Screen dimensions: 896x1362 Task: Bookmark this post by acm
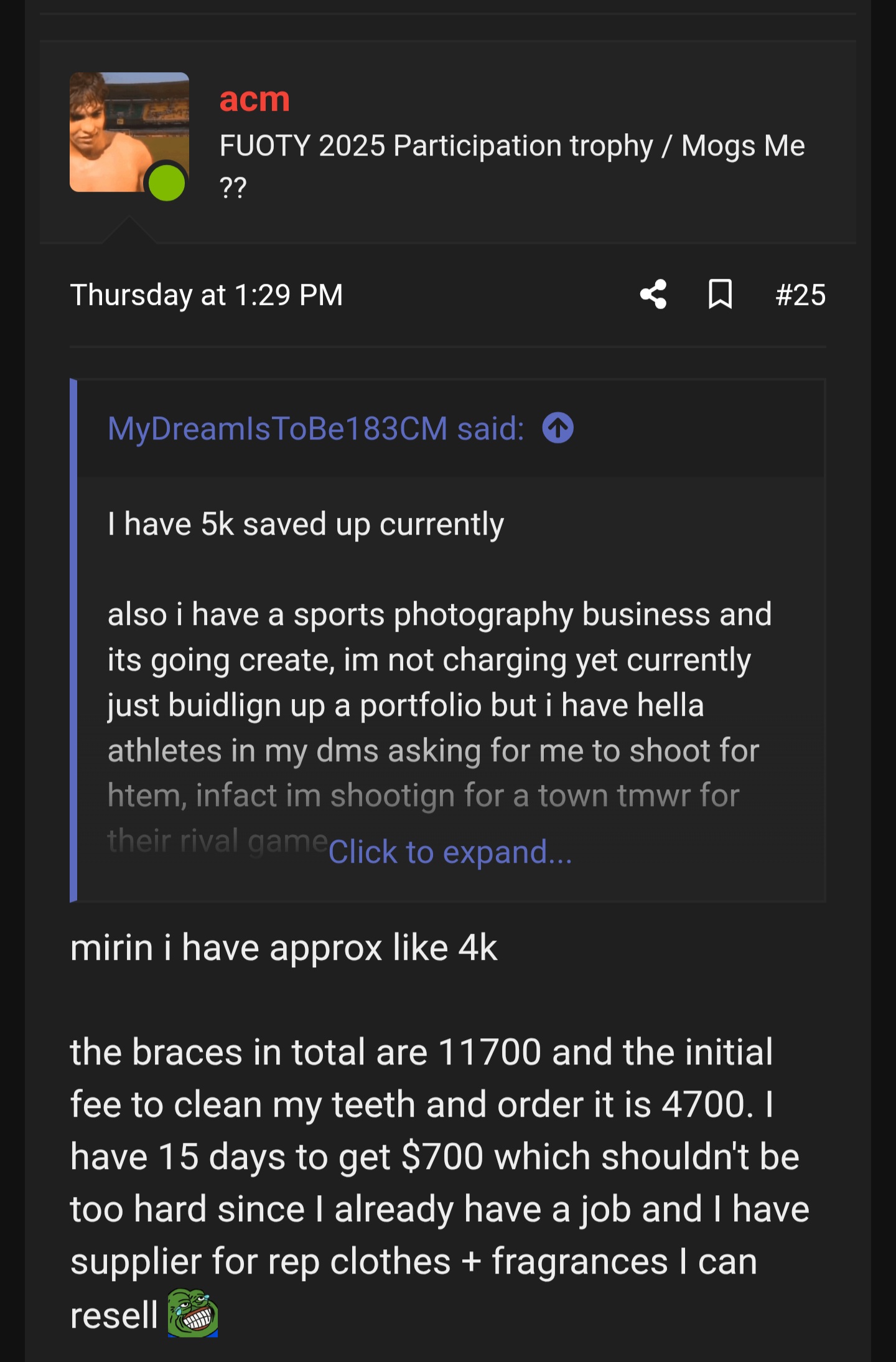[x=720, y=294]
